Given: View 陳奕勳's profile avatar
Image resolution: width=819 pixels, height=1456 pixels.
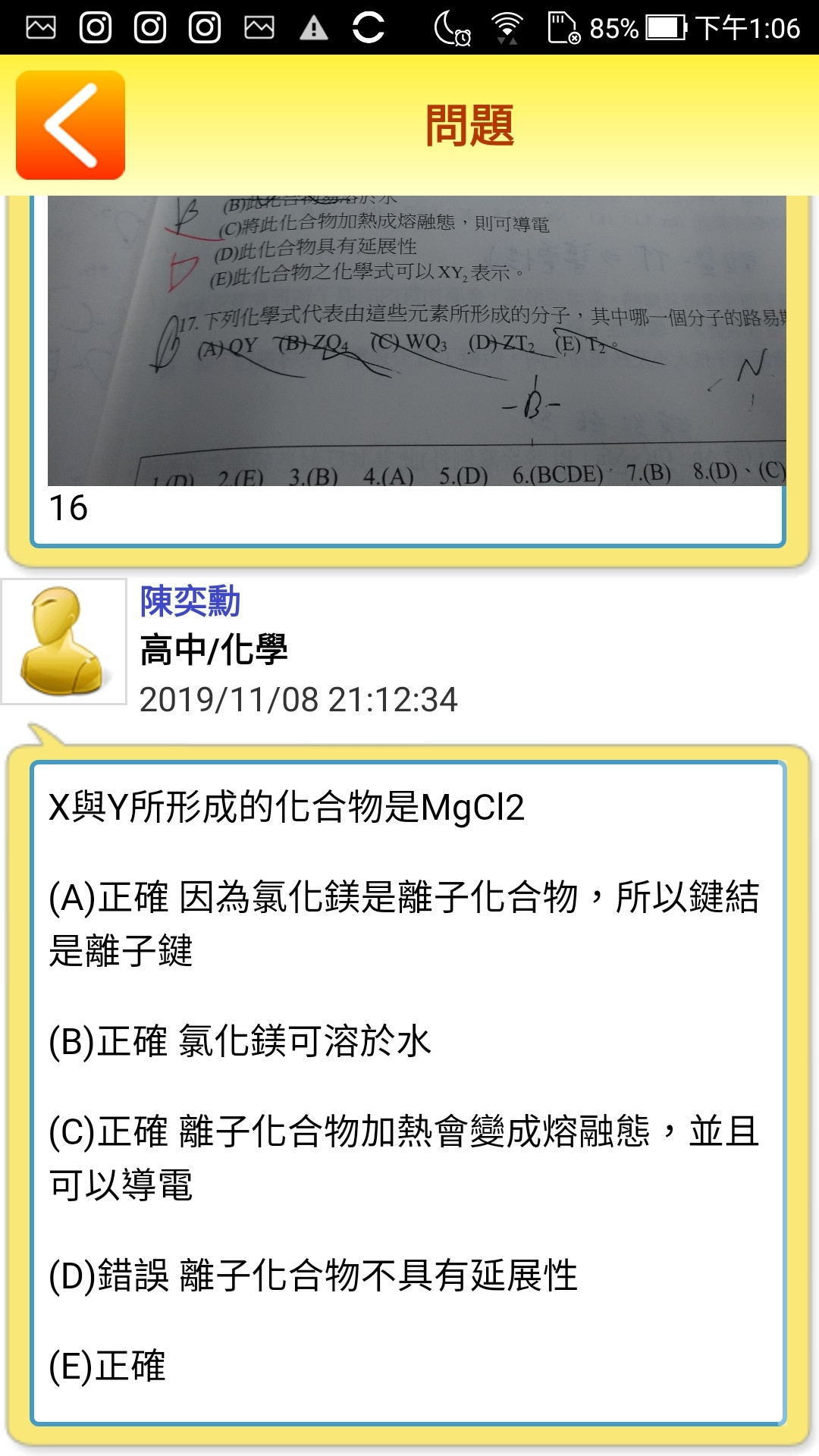Looking at the screenshot, I should (64, 642).
